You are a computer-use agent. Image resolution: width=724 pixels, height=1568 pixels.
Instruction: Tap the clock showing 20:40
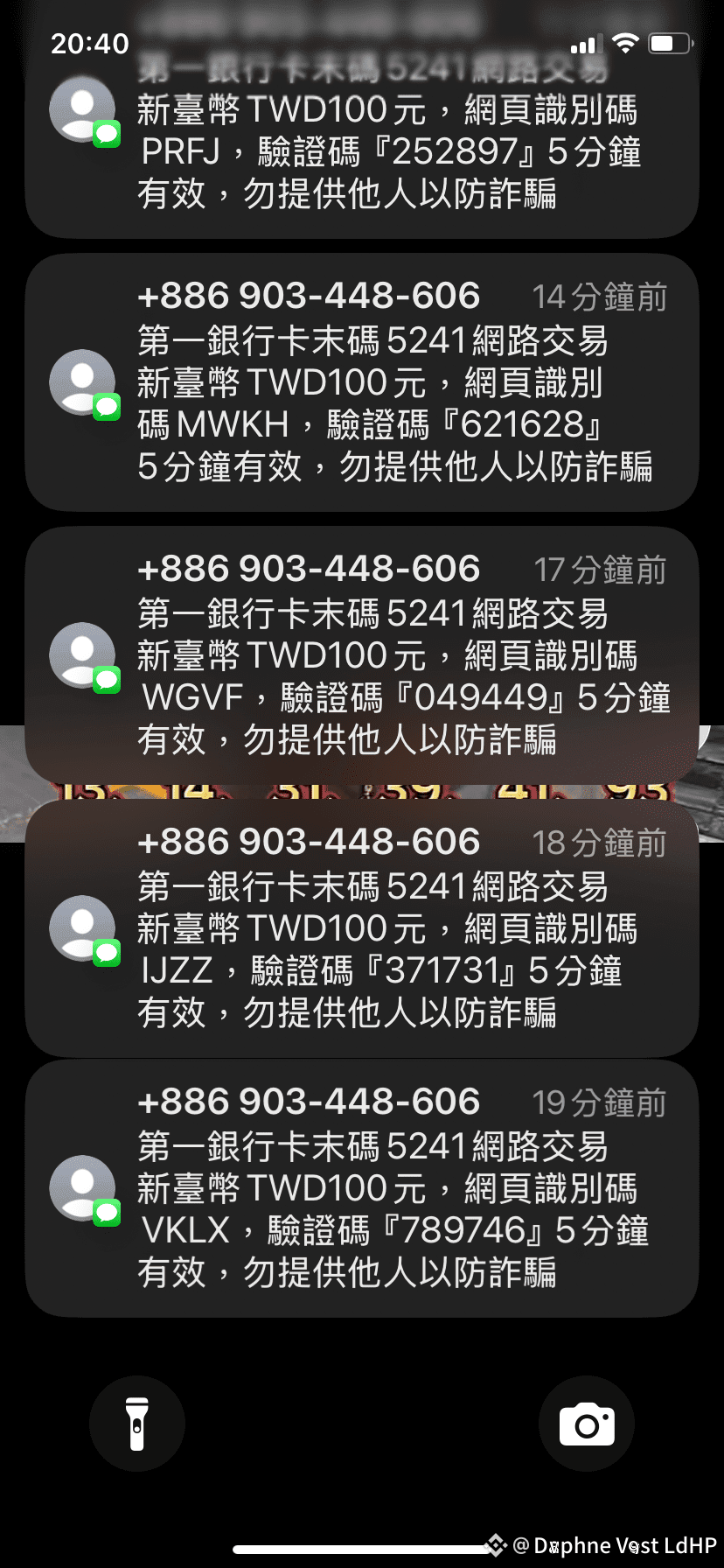click(x=89, y=43)
